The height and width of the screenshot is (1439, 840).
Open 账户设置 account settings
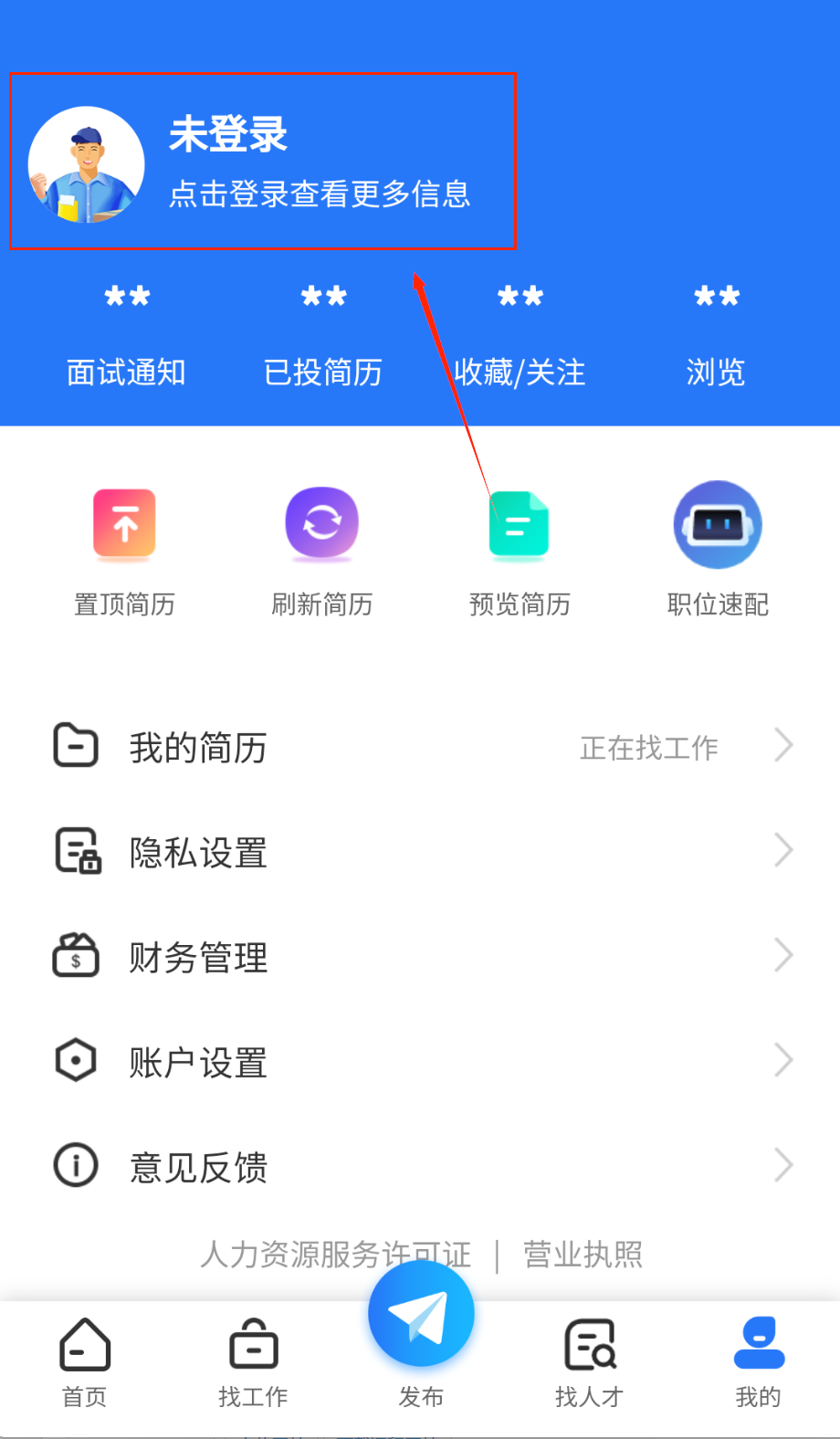click(420, 1062)
